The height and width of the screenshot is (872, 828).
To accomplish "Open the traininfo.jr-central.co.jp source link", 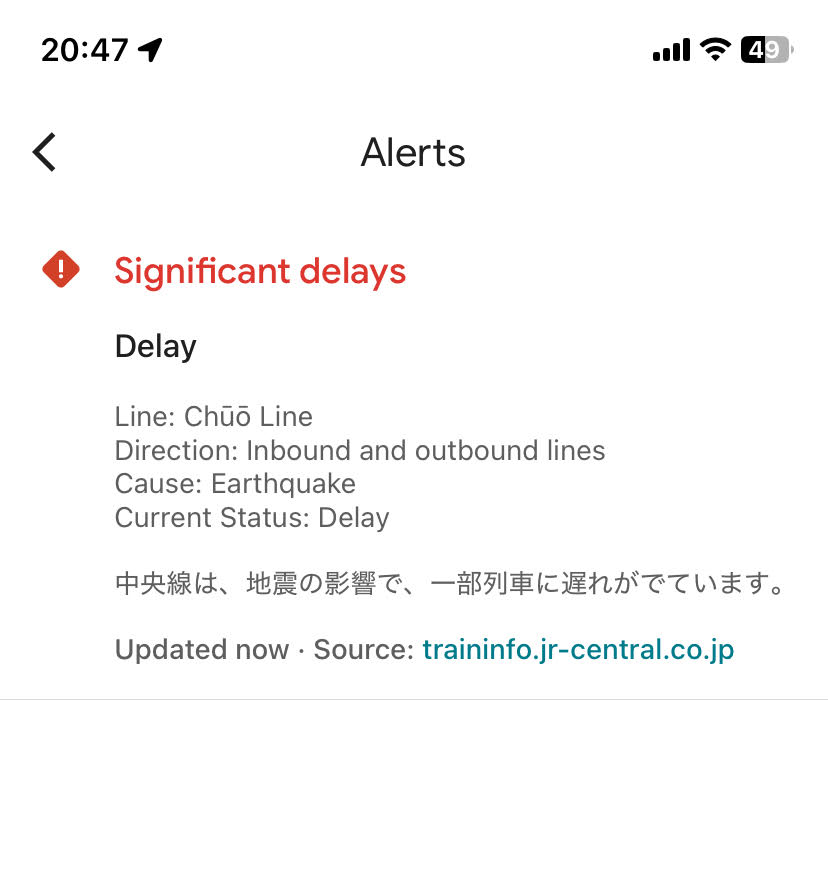I will click(x=577, y=650).
